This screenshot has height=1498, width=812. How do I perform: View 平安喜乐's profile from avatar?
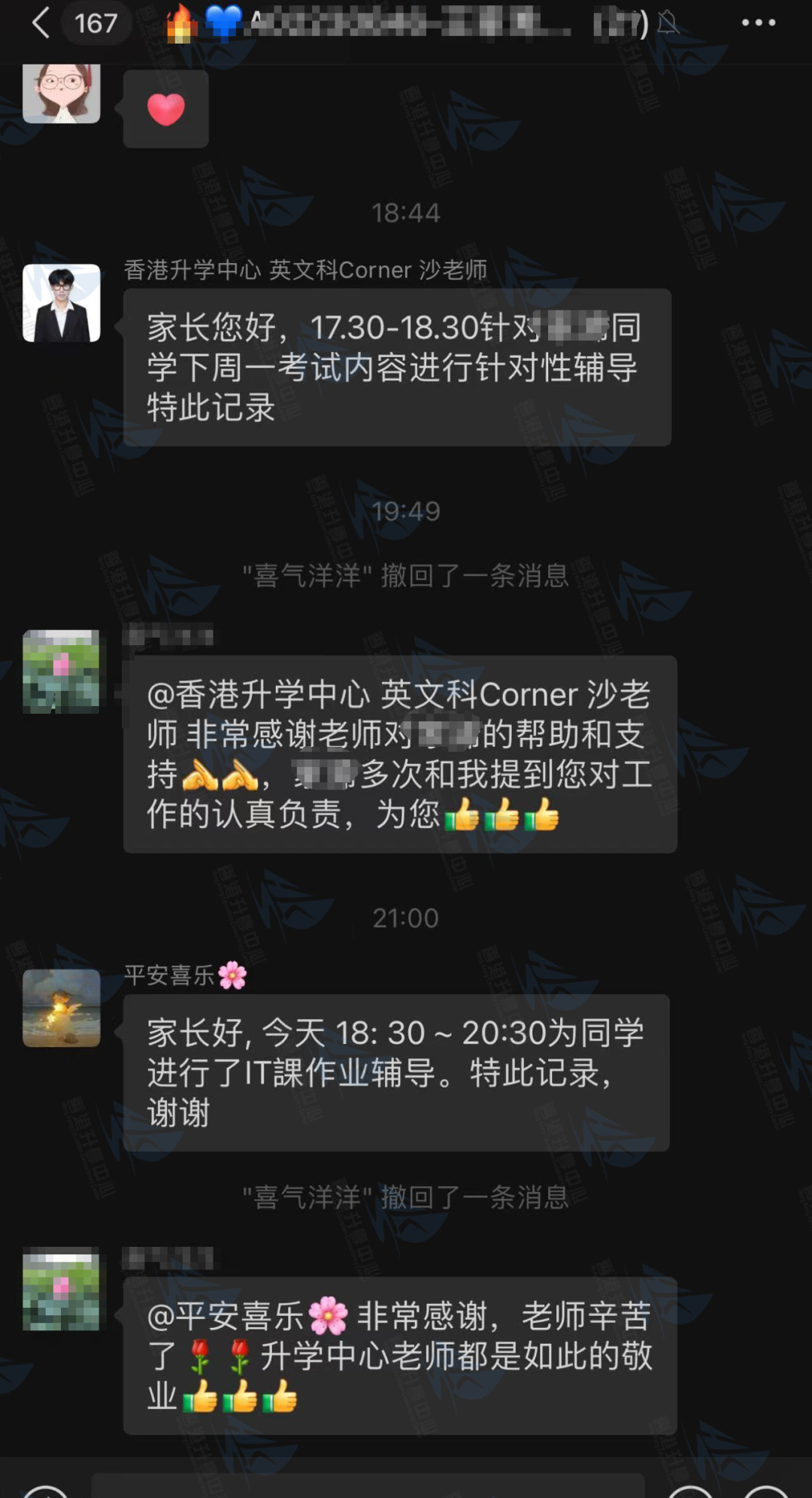[62, 1008]
